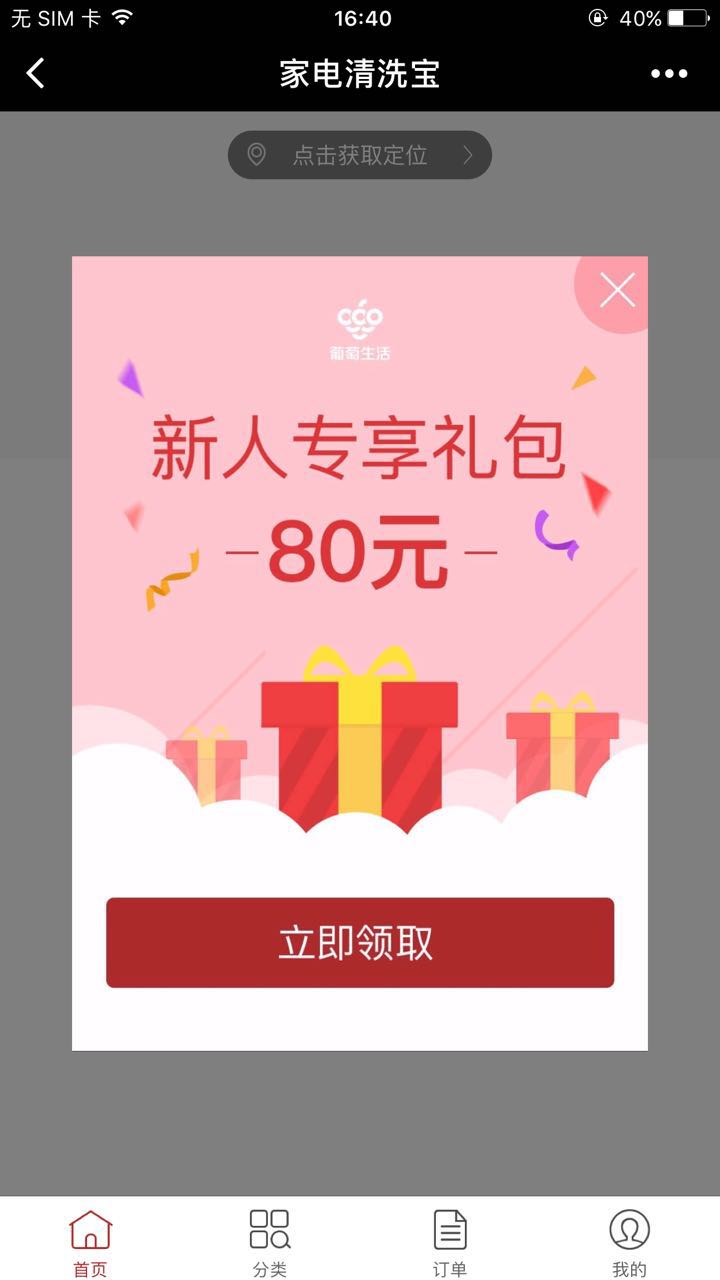The height and width of the screenshot is (1280, 720).
Task: Tap 点击获取定位 to get location
Action: click(360, 155)
